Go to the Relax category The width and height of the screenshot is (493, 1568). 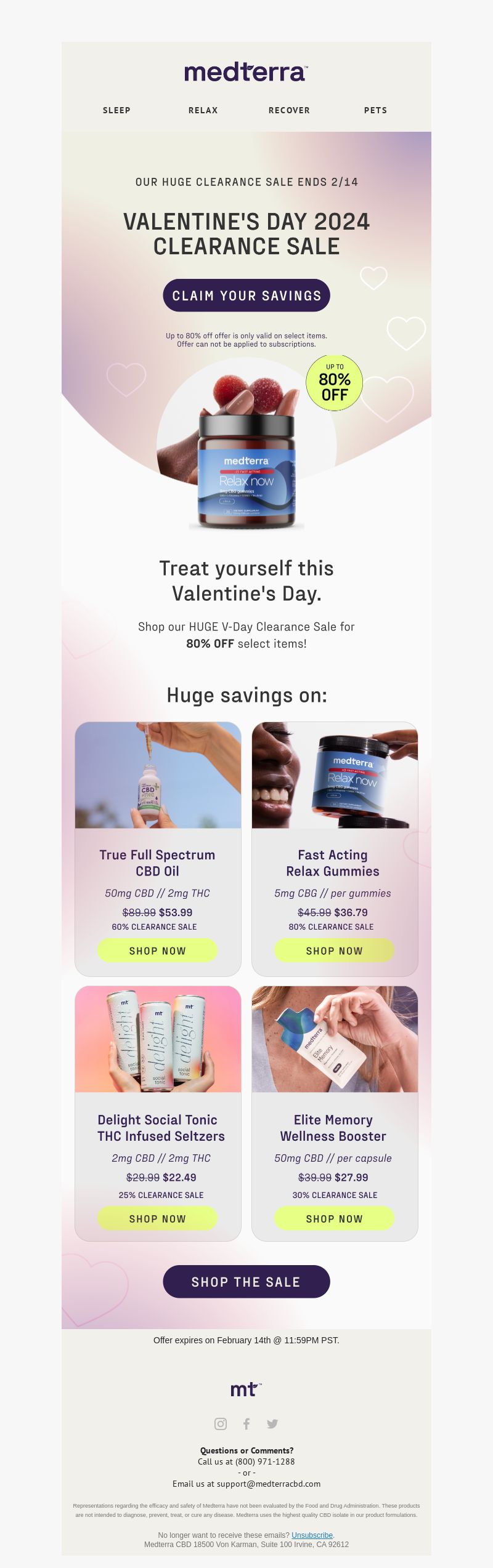pos(203,110)
